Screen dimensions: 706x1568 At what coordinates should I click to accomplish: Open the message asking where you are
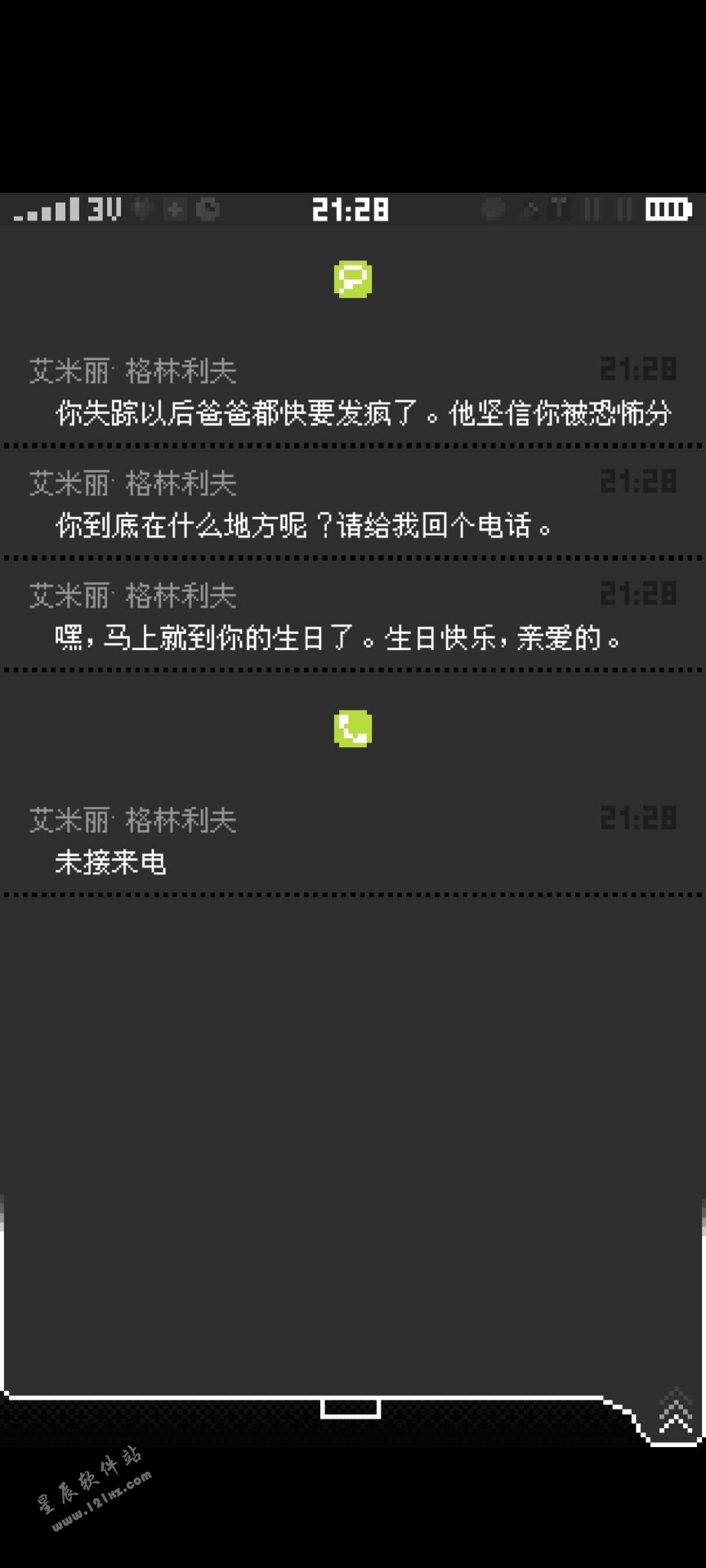(353, 503)
